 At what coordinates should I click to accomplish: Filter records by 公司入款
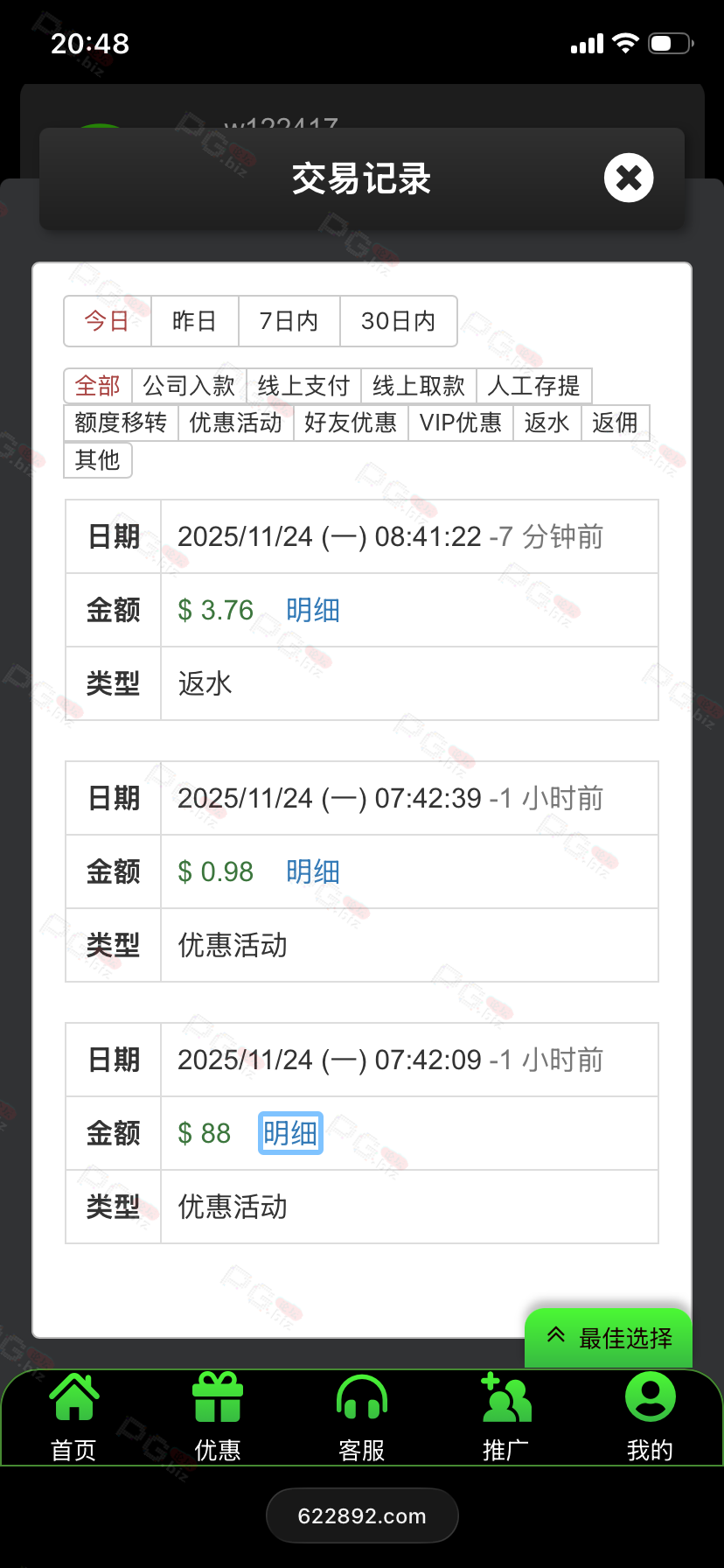coord(189,386)
